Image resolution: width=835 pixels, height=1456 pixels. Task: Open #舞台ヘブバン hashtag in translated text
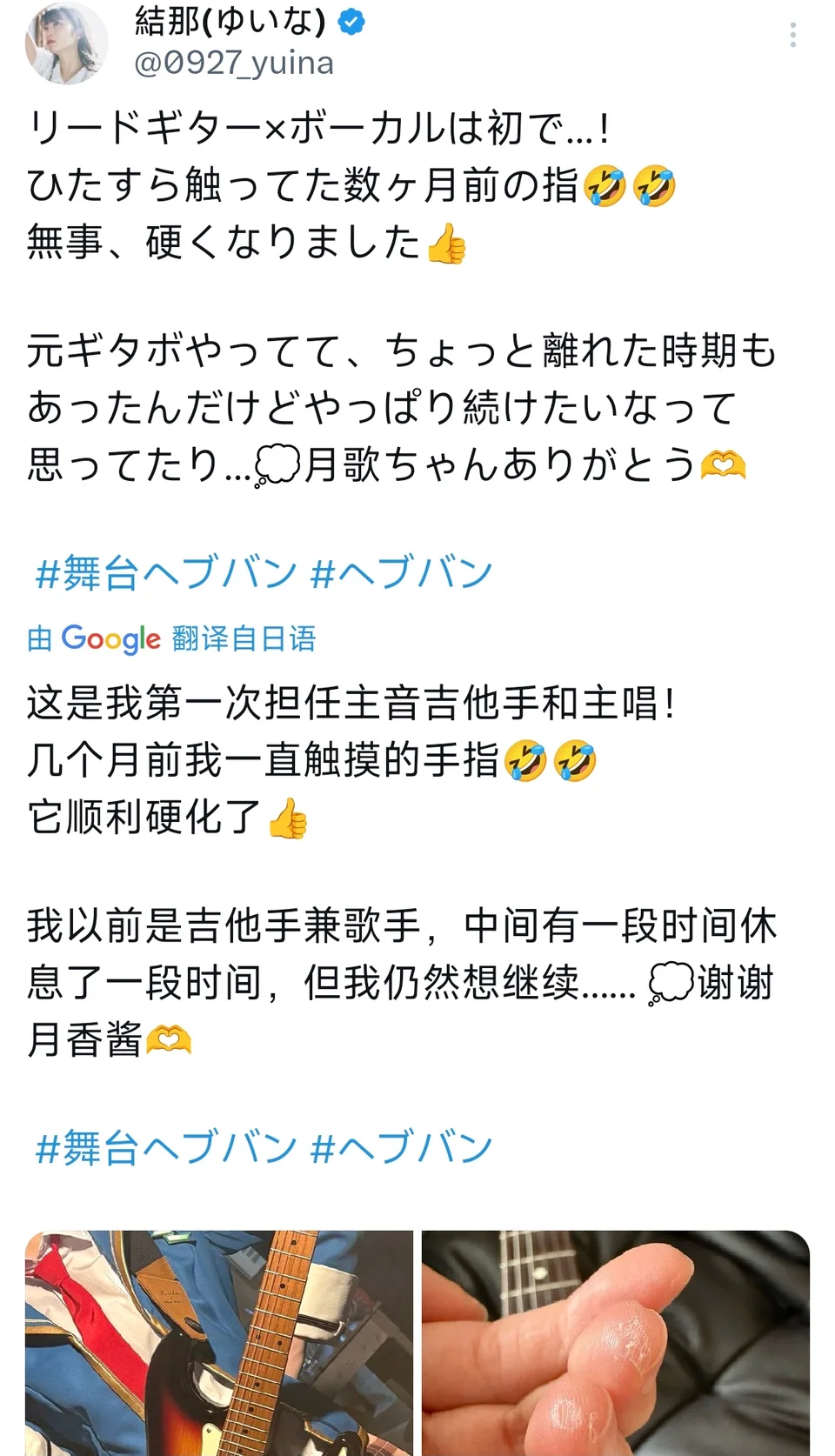pyautogui.click(x=165, y=1148)
